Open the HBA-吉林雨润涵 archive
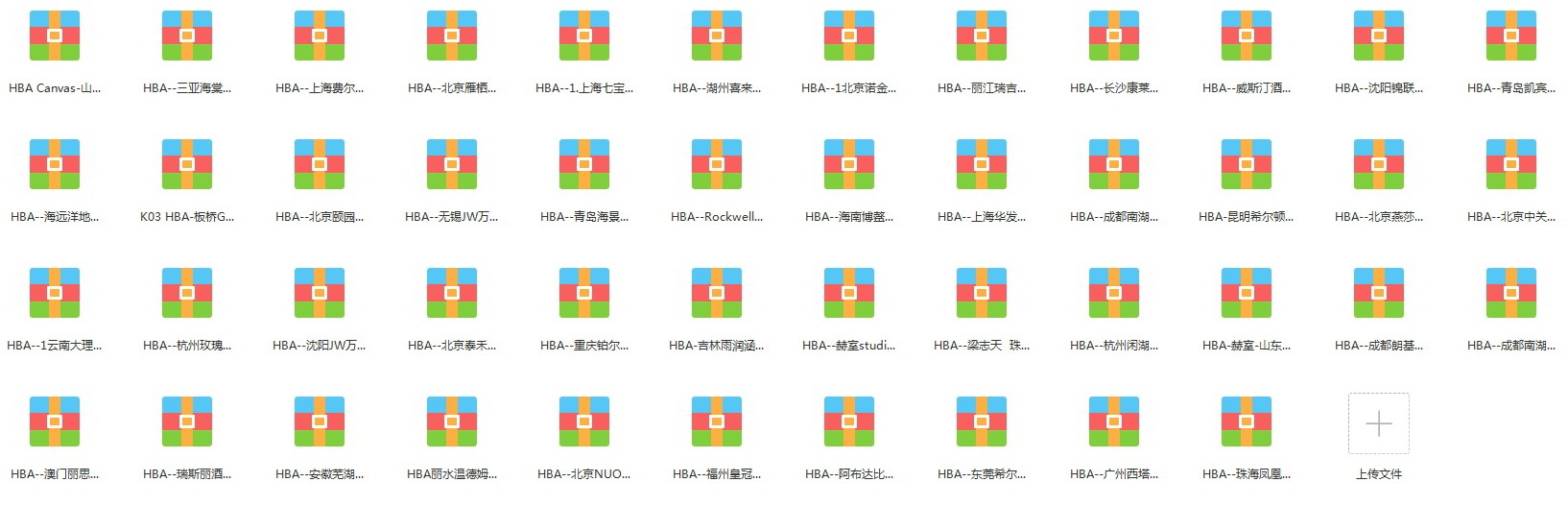Viewport: 1568px width, 506px height. click(x=717, y=294)
